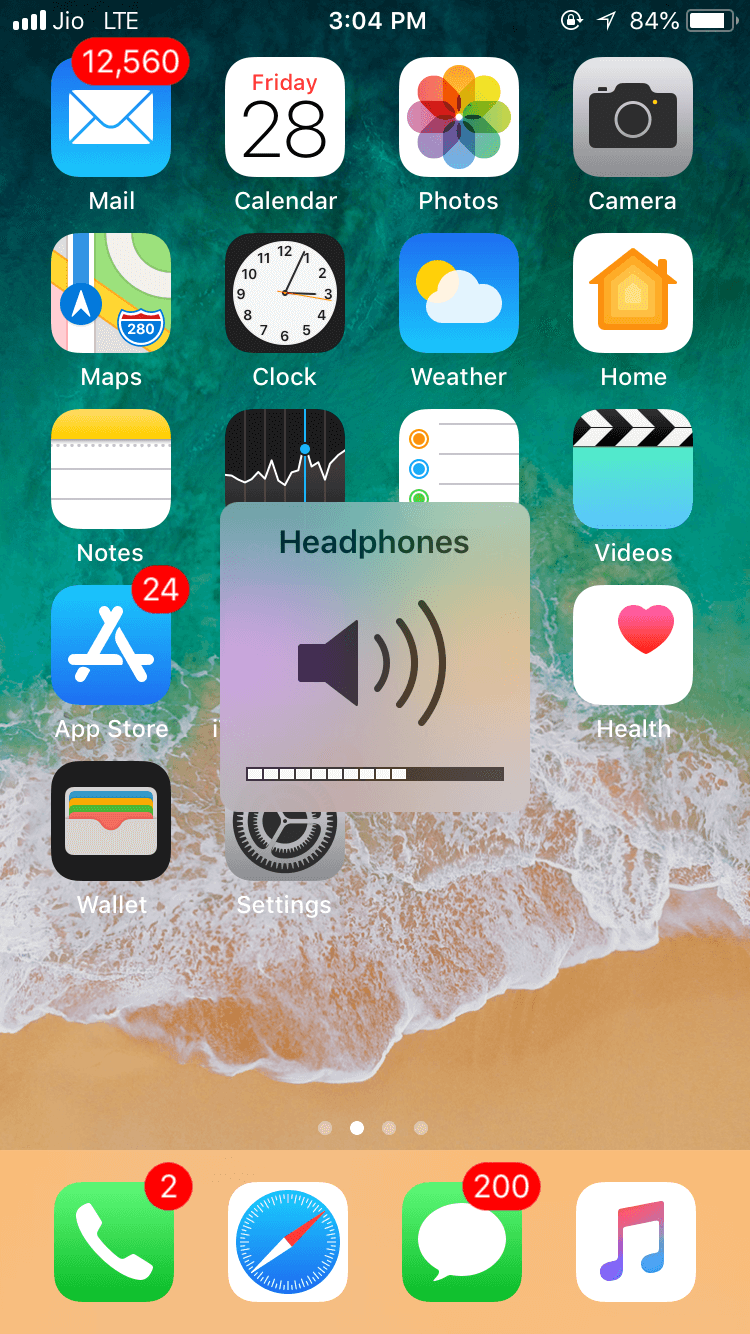Tap the second home screen page dot
Screen dimensions: 750x1334
[356, 1128]
